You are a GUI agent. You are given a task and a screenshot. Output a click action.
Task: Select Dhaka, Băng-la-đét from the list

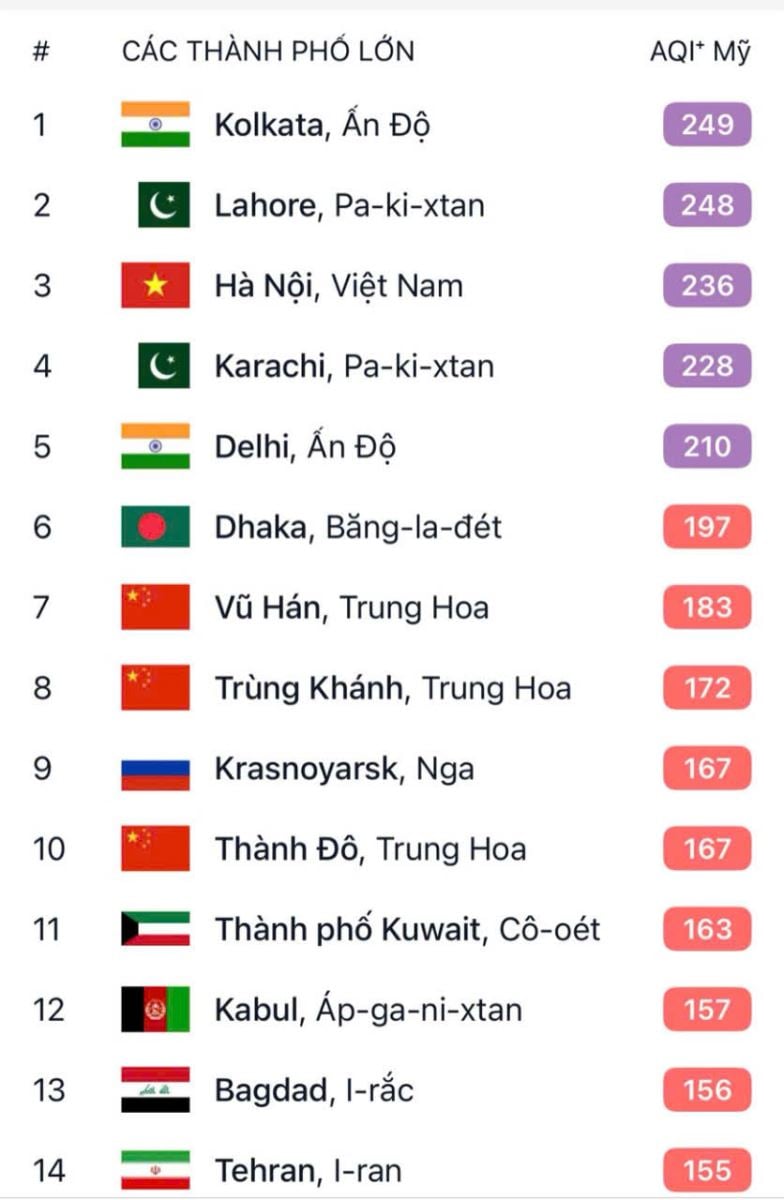pos(358,527)
